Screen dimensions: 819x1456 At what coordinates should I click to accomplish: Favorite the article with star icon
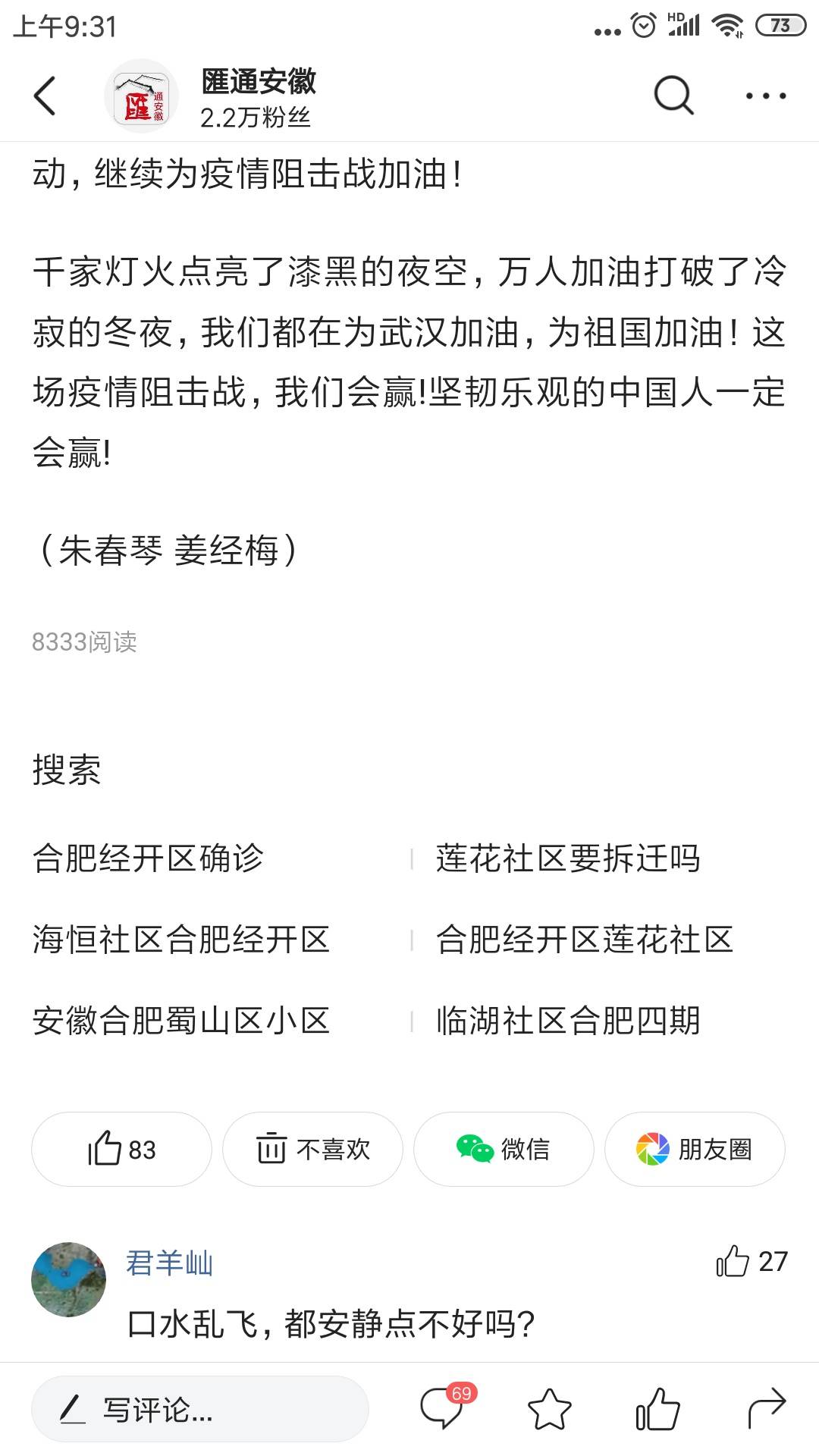click(x=549, y=1410)
